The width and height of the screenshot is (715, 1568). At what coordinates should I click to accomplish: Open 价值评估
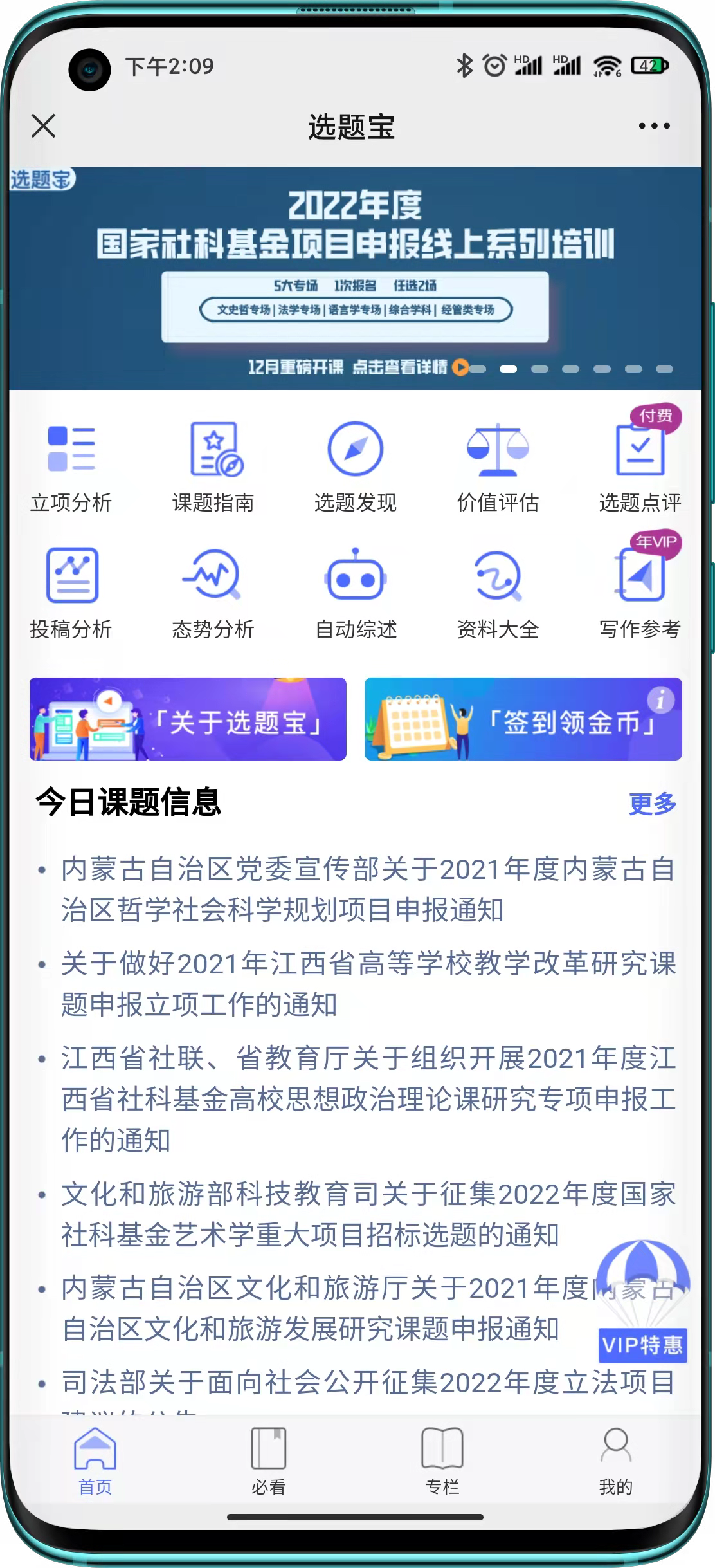click(x=498, y=466)
